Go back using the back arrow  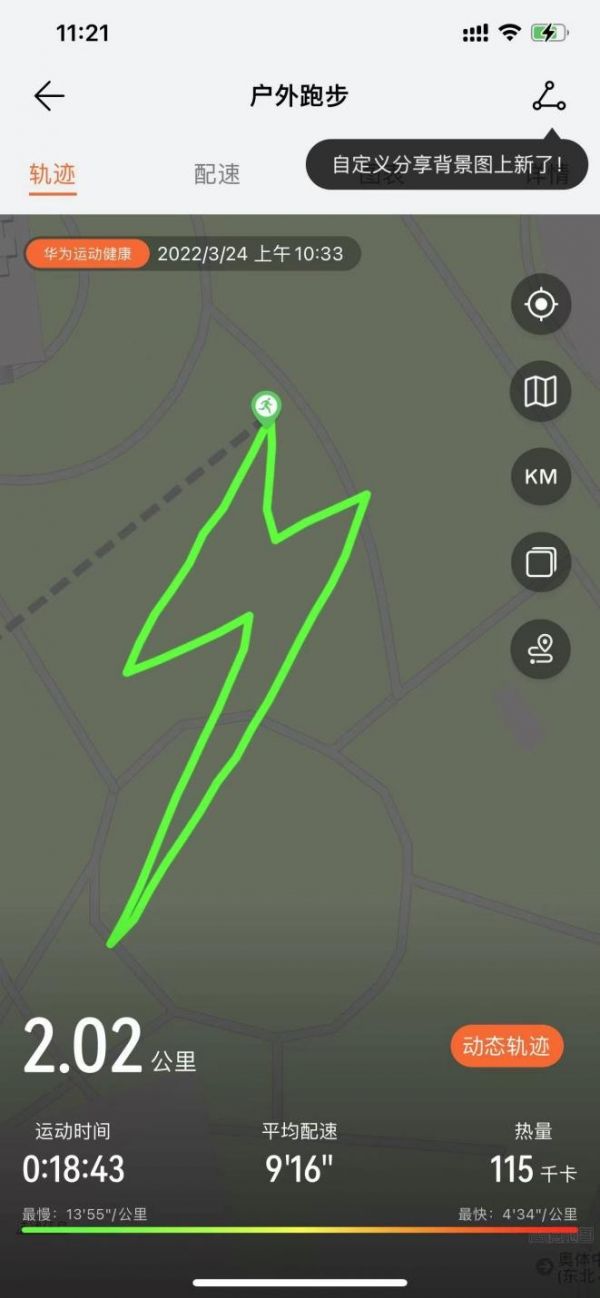(x=49, y=96)
